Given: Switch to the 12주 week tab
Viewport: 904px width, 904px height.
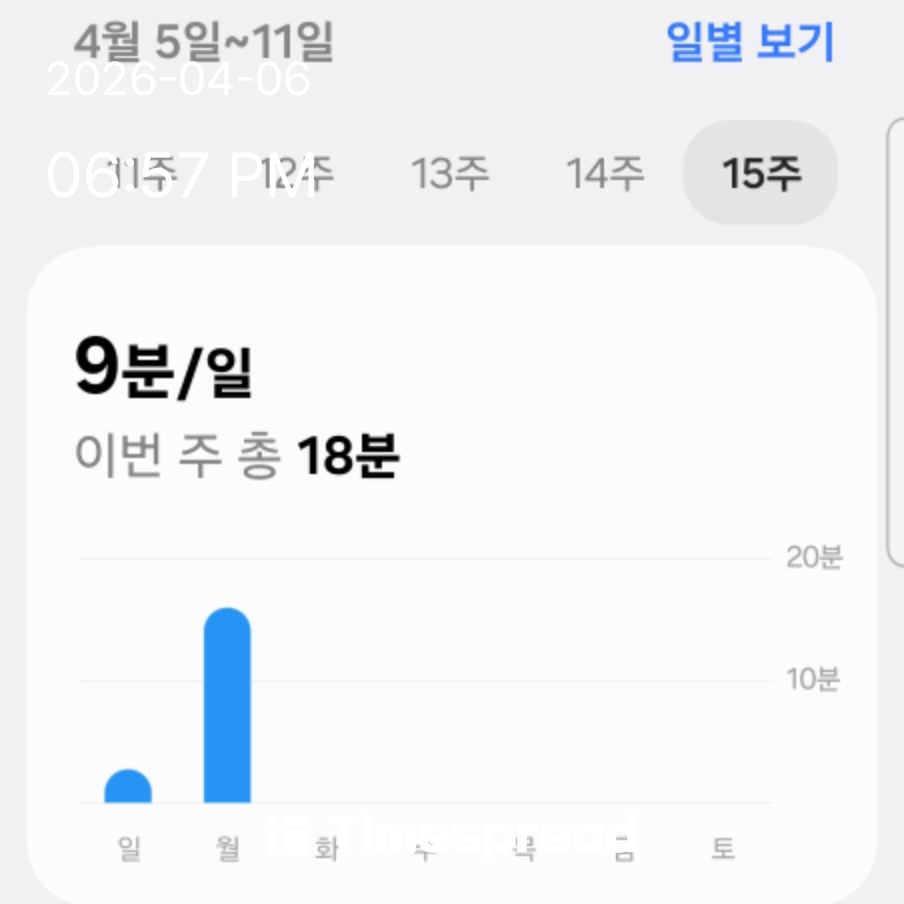Looking at the screenshot, I should pos(296,174).
